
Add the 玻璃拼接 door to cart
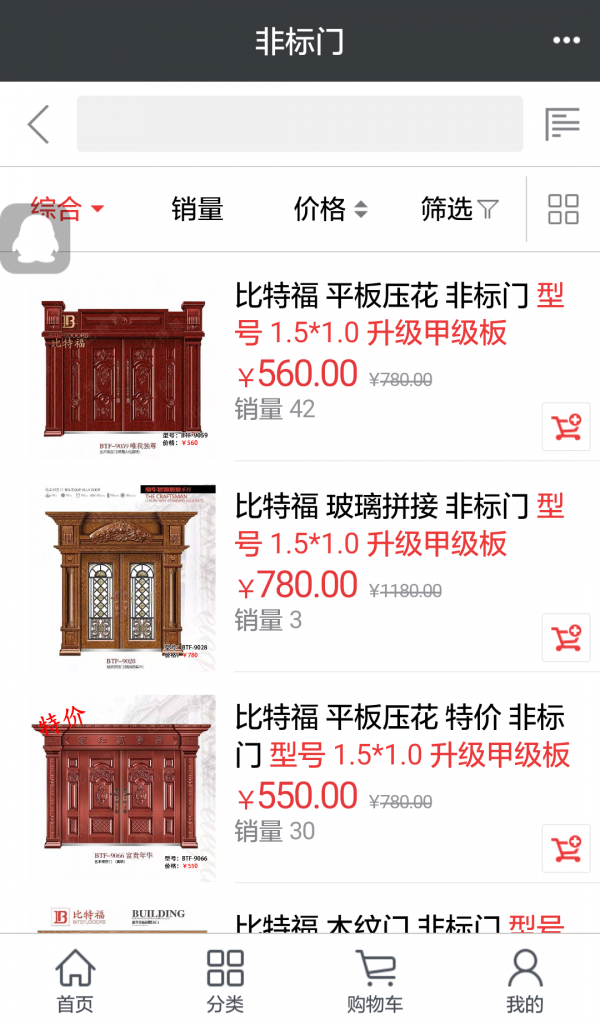[566, 638]
